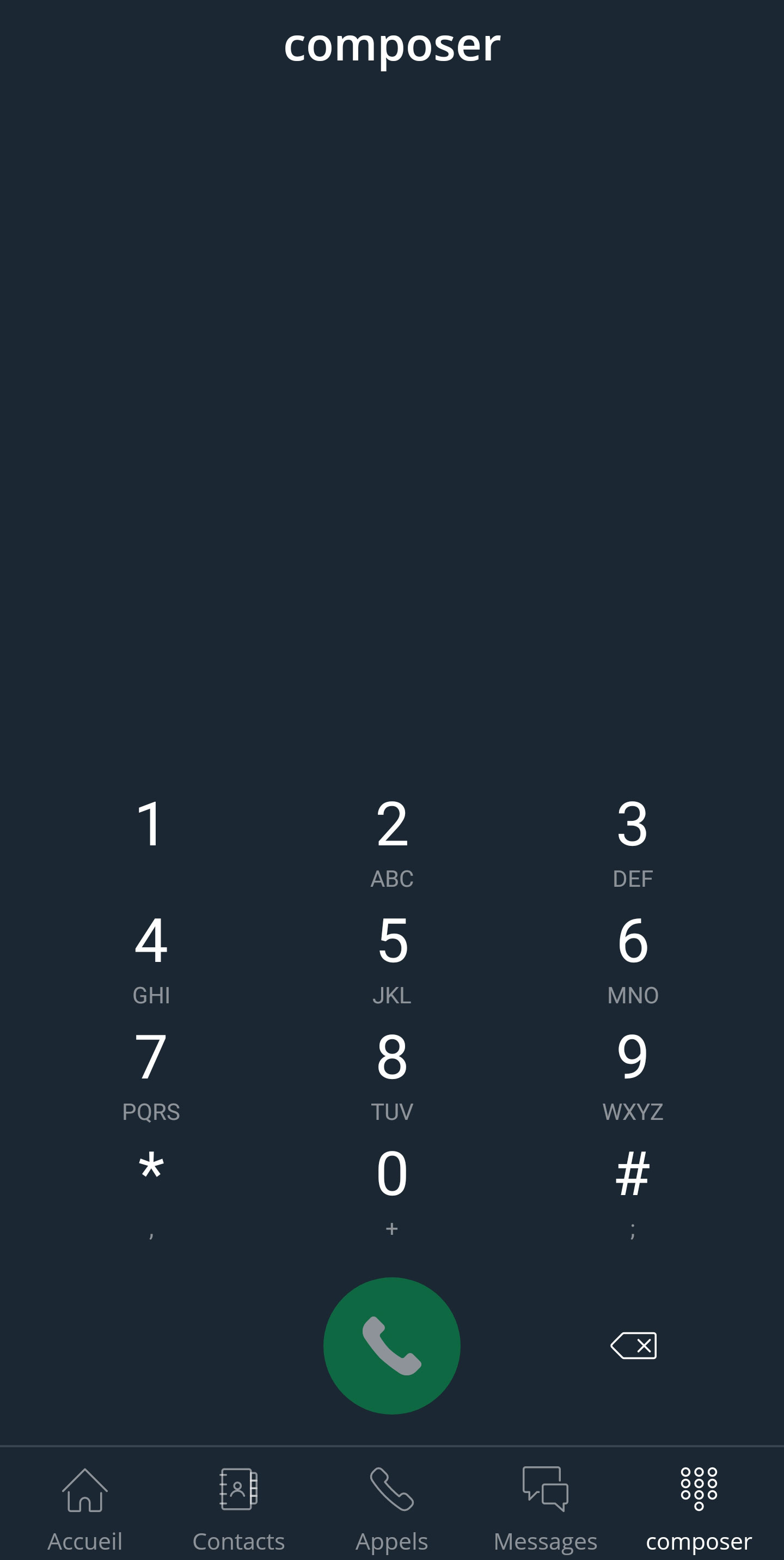Open the Messages tab
The image size is (784, 1560).
click(546, 1504)
